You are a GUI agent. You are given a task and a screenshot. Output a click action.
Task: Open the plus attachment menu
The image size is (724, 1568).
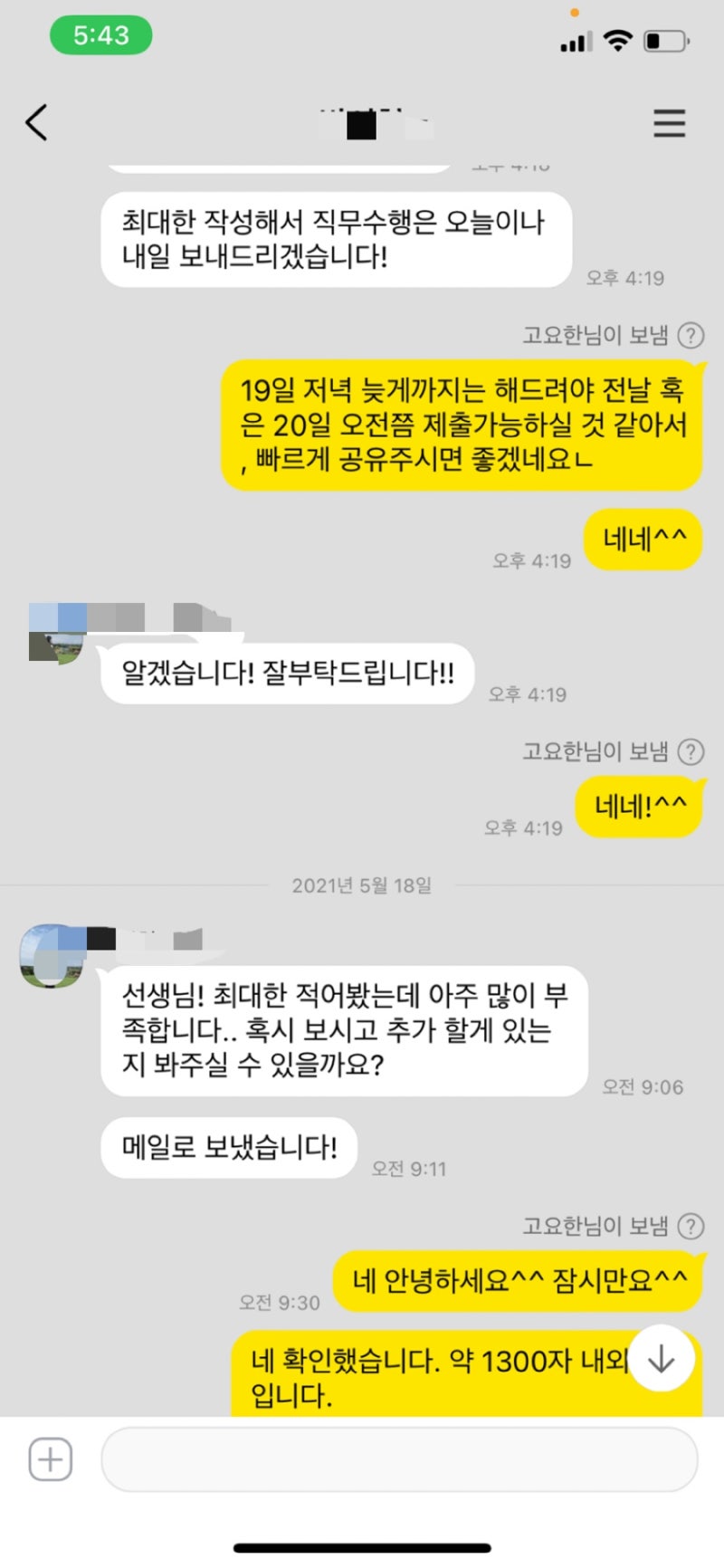(51, 1459)
